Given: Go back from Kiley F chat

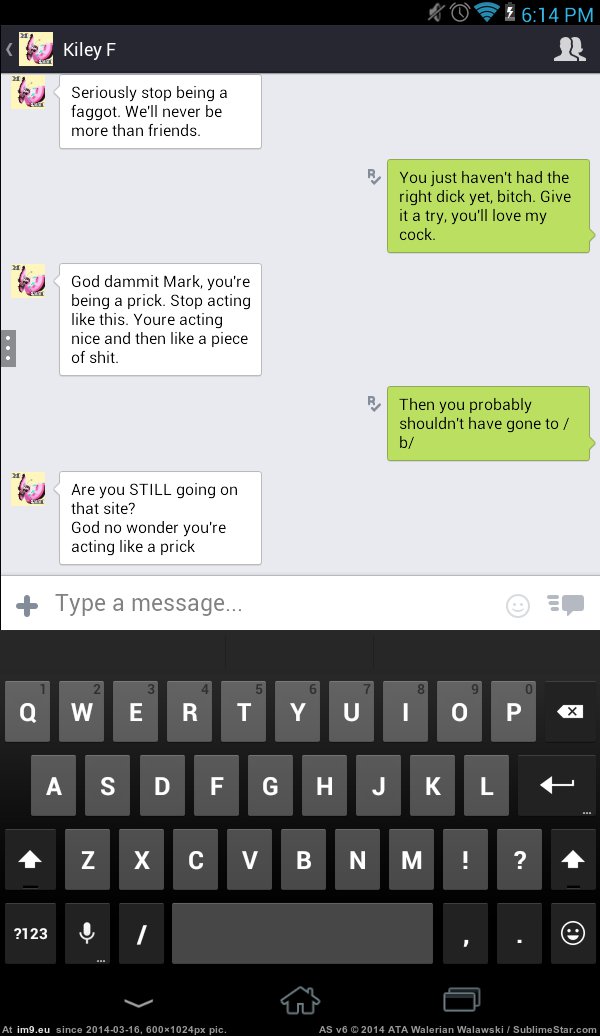Looking at the screenshot, I should tap(9, 50).
